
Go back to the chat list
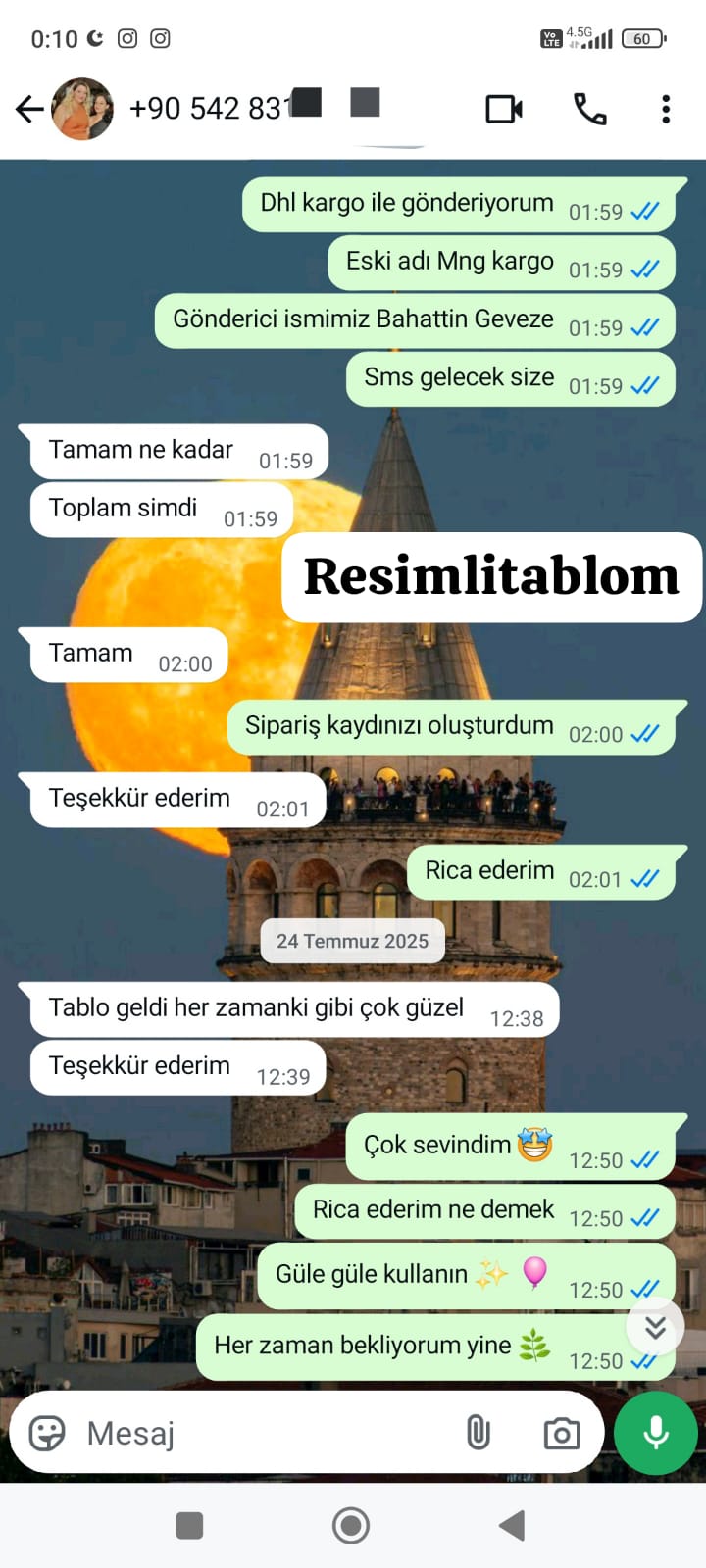[x=29, y=109]
